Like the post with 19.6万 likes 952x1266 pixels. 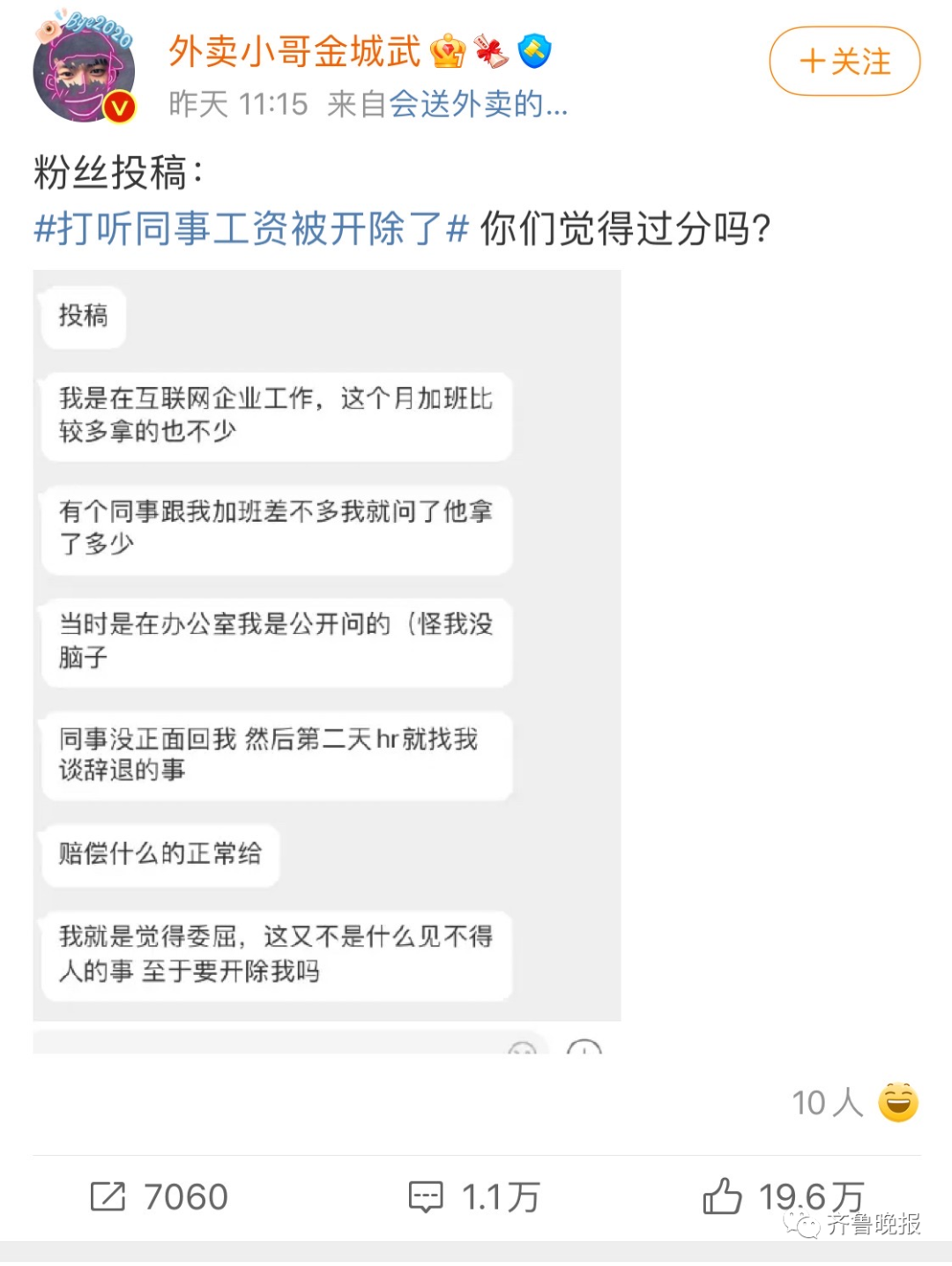(x=783, y=1196)
